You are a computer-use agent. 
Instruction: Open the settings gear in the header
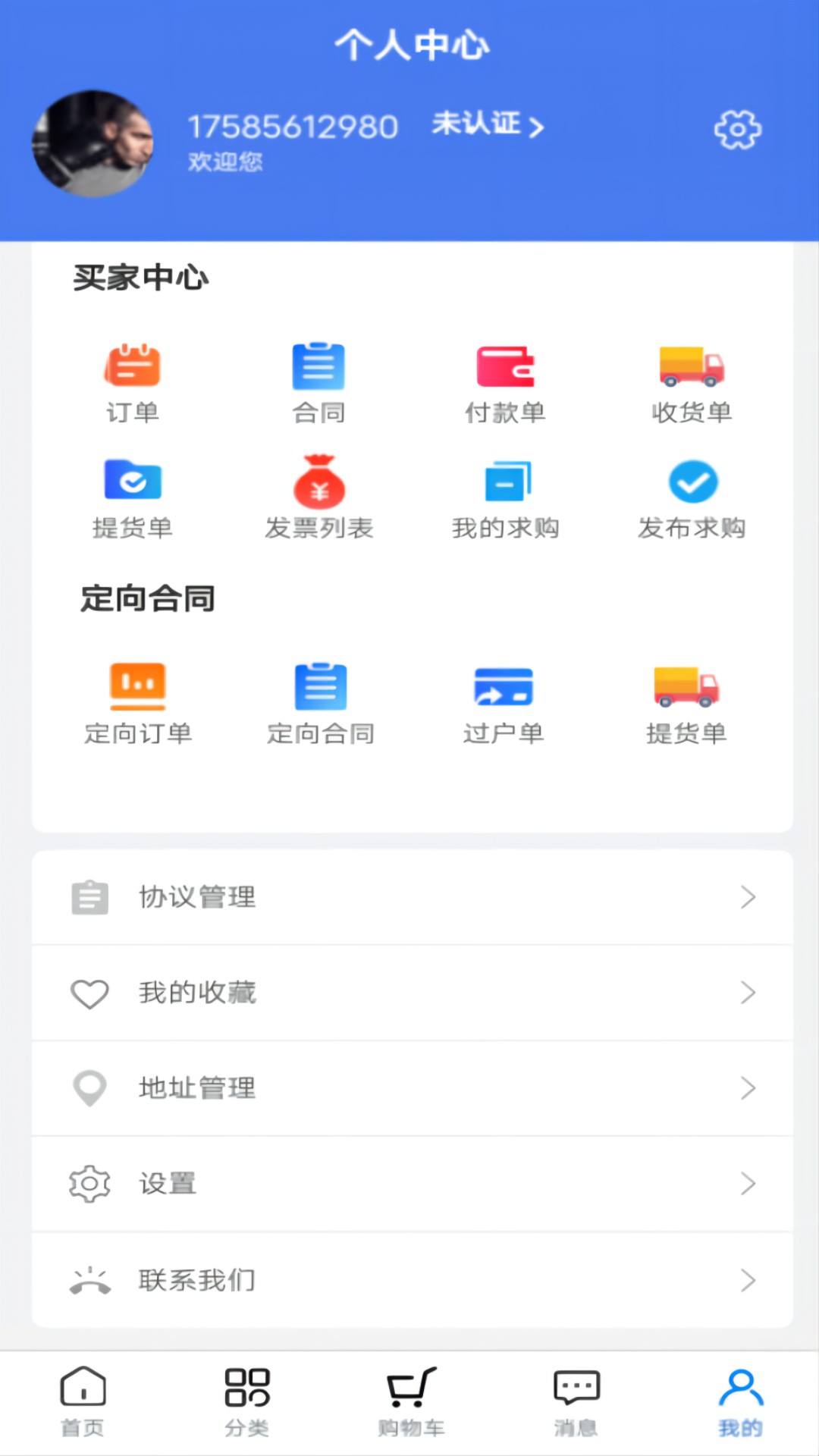(736, 129)
